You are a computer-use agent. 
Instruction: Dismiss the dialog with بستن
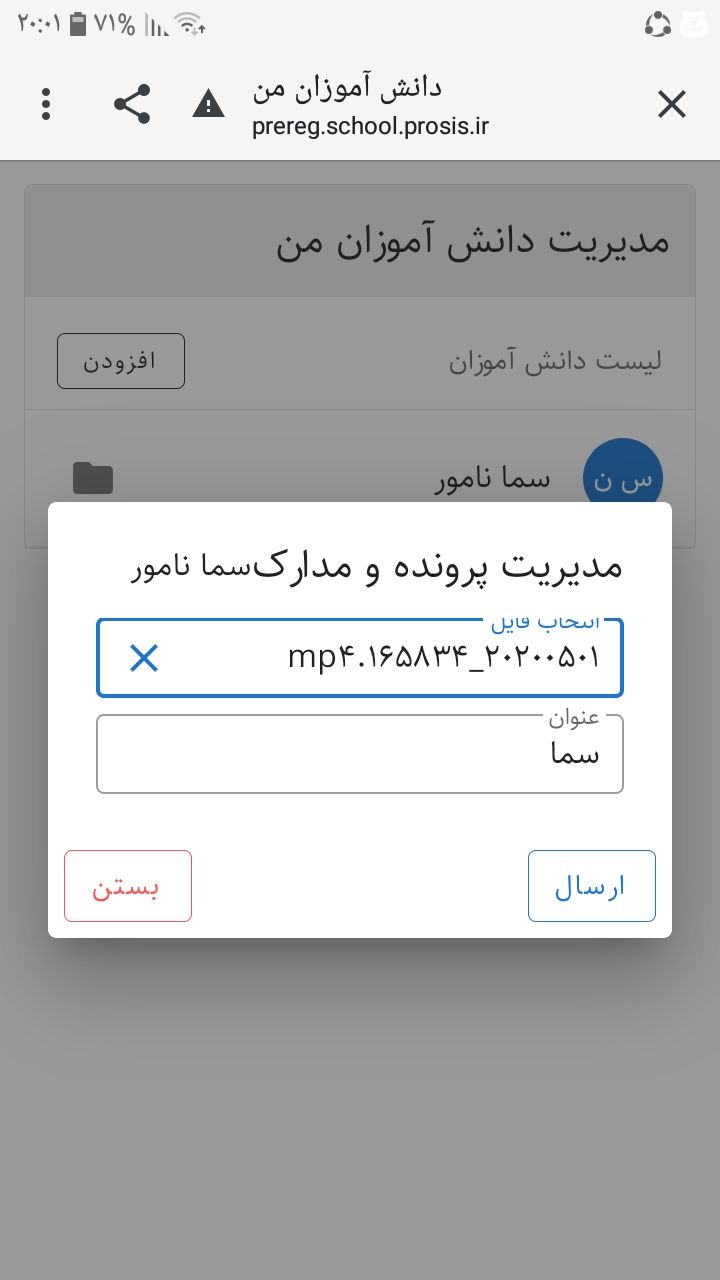coord(128,886)
